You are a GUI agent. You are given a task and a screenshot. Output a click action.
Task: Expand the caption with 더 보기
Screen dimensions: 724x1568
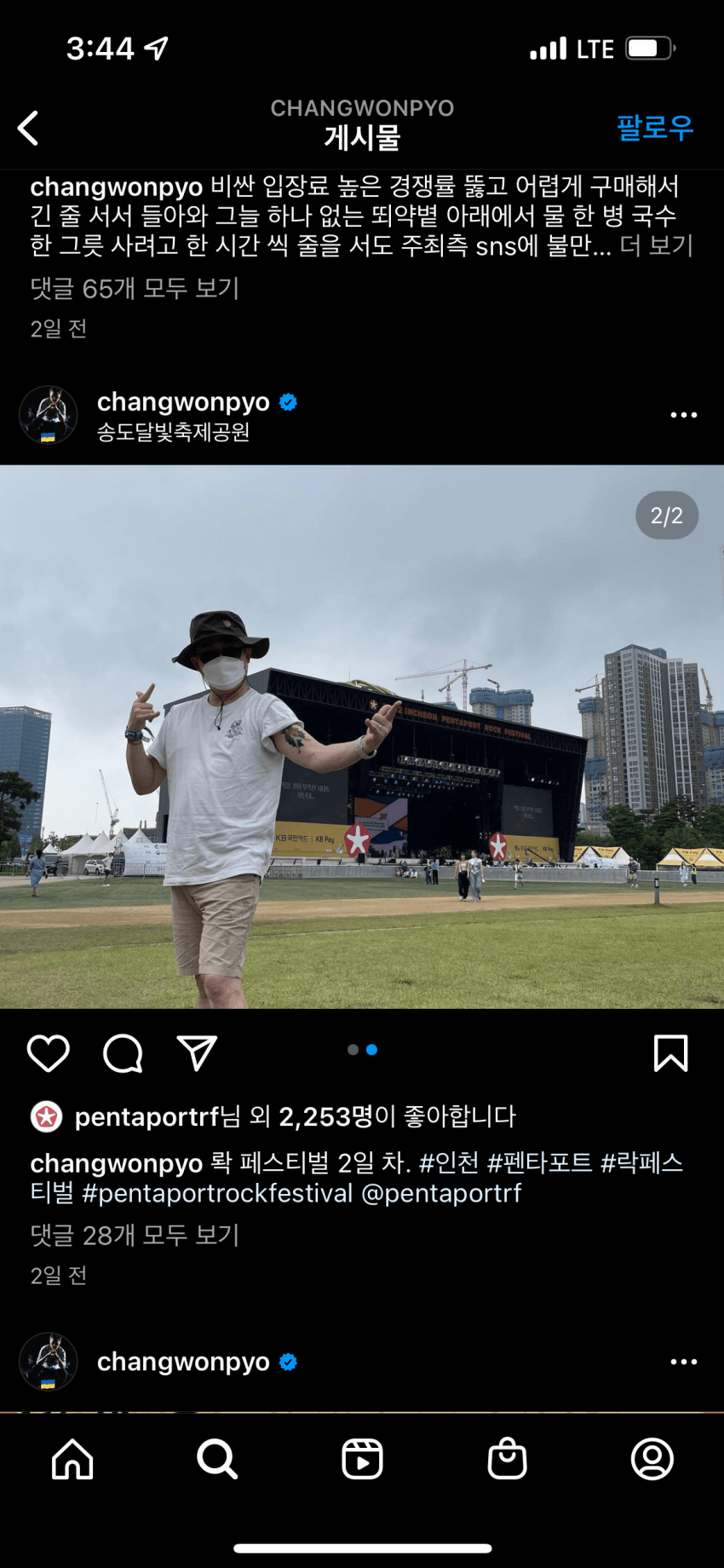656,245
